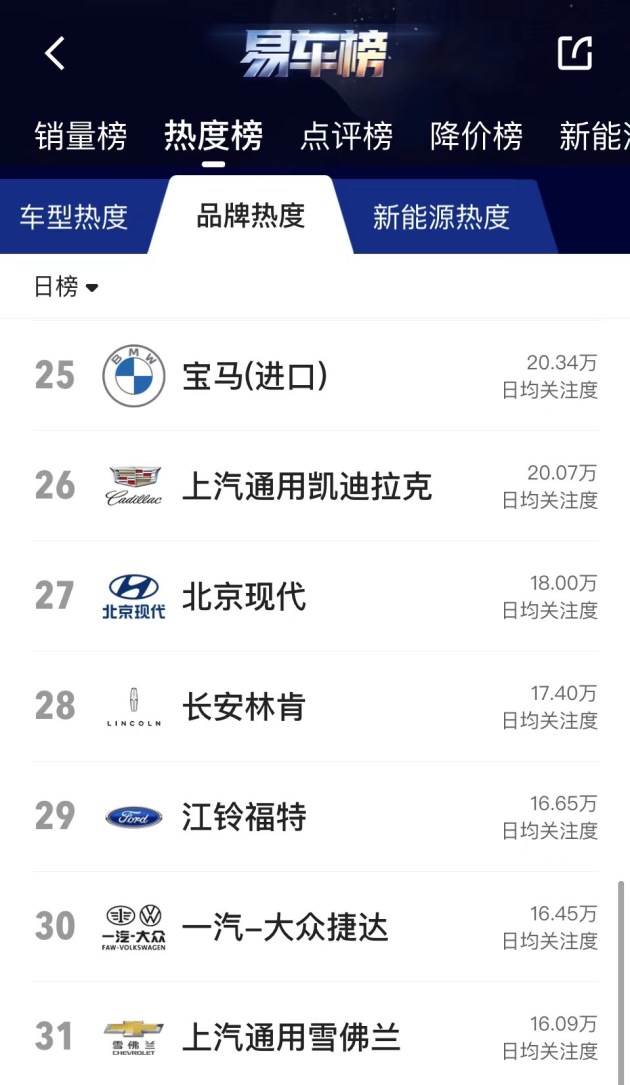Open the 降价榜 tab

pyautogui.click(x=476, y=136)
